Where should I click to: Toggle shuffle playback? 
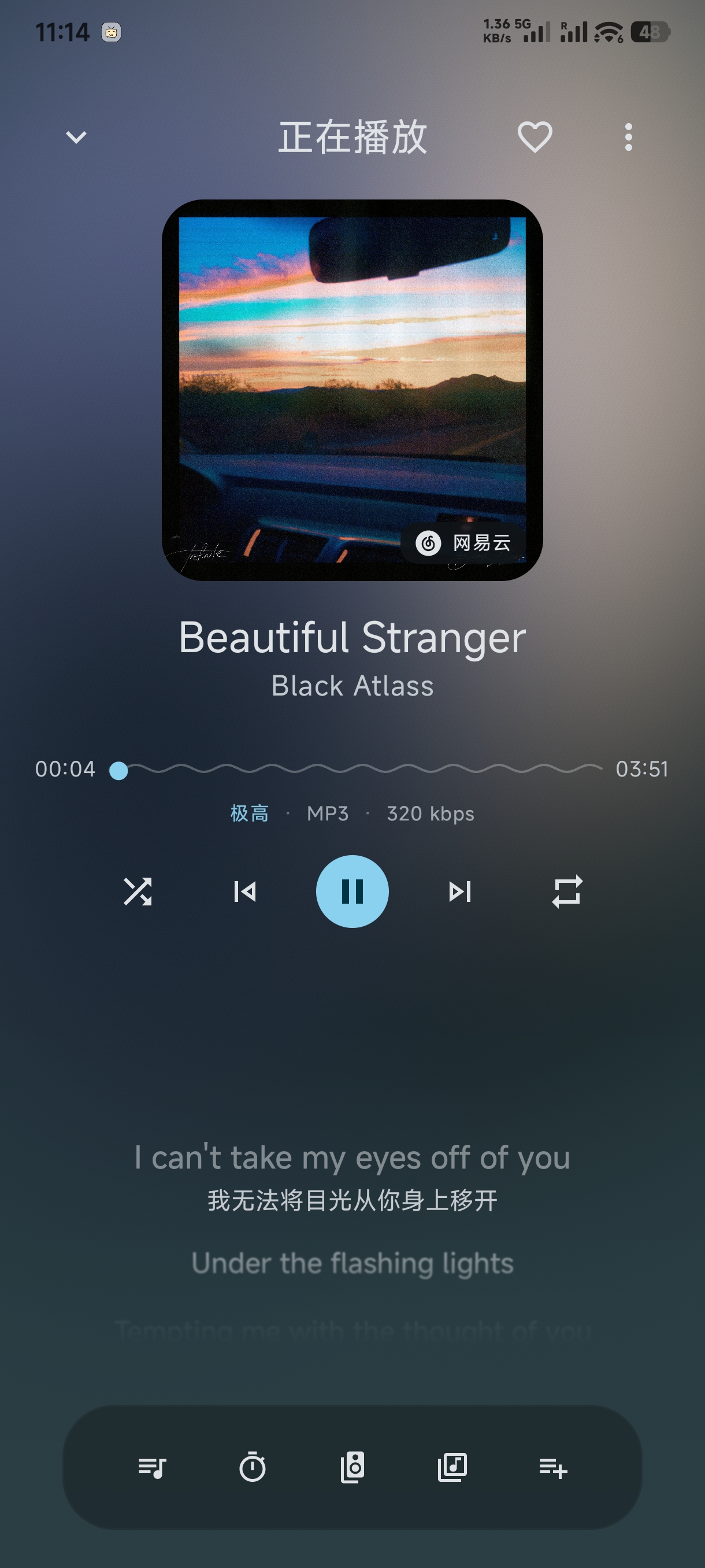(138, 891)
